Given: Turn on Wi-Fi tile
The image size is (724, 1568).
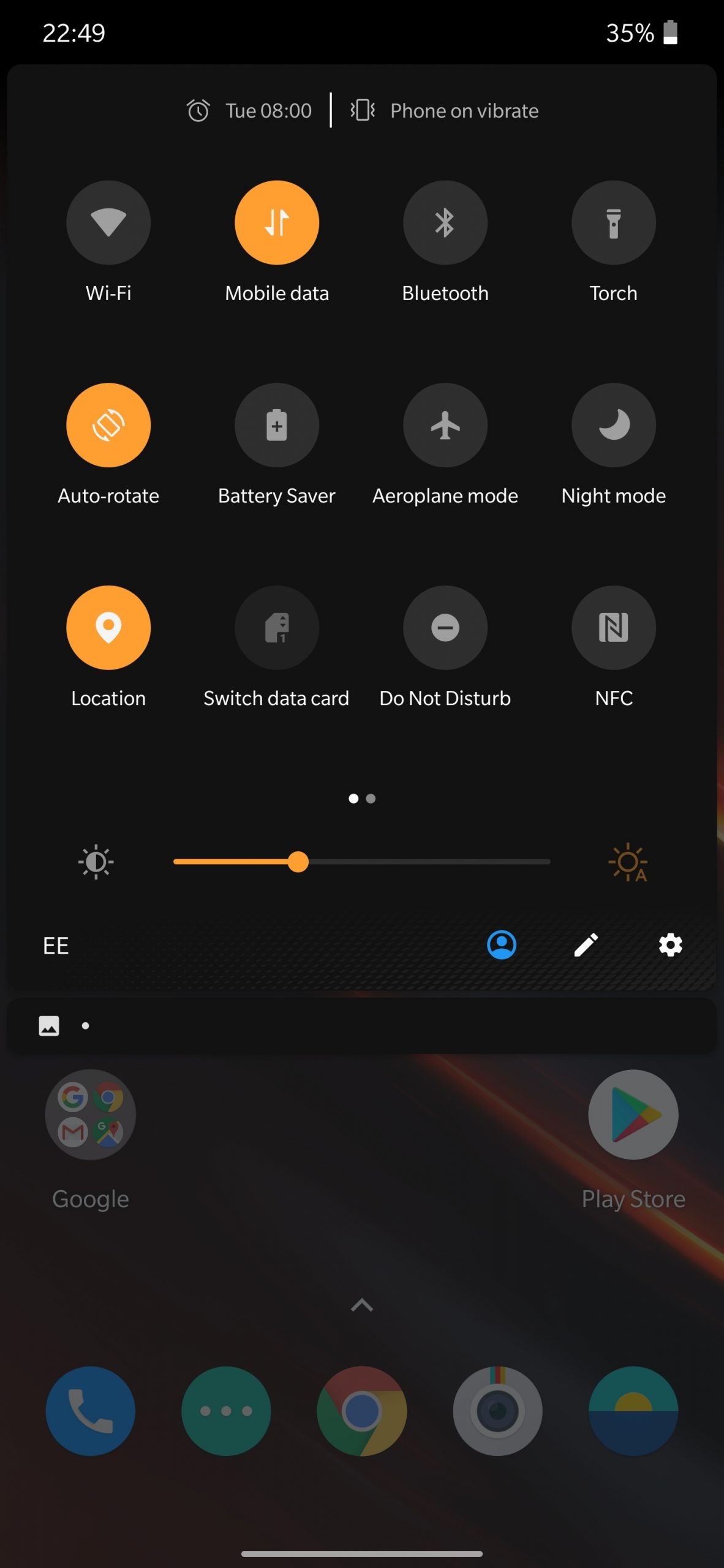Looking at the screenshot, I should pos(108,222).
